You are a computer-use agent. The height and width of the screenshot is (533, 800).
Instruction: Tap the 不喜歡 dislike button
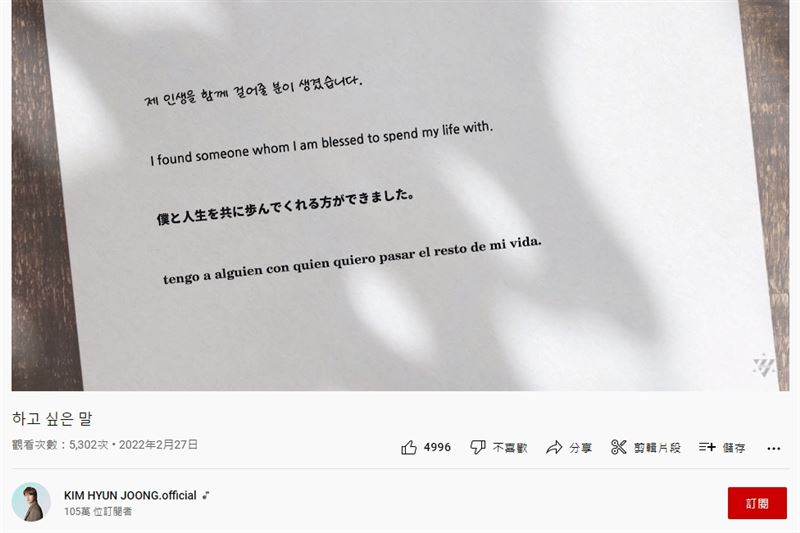coord(498,448)
